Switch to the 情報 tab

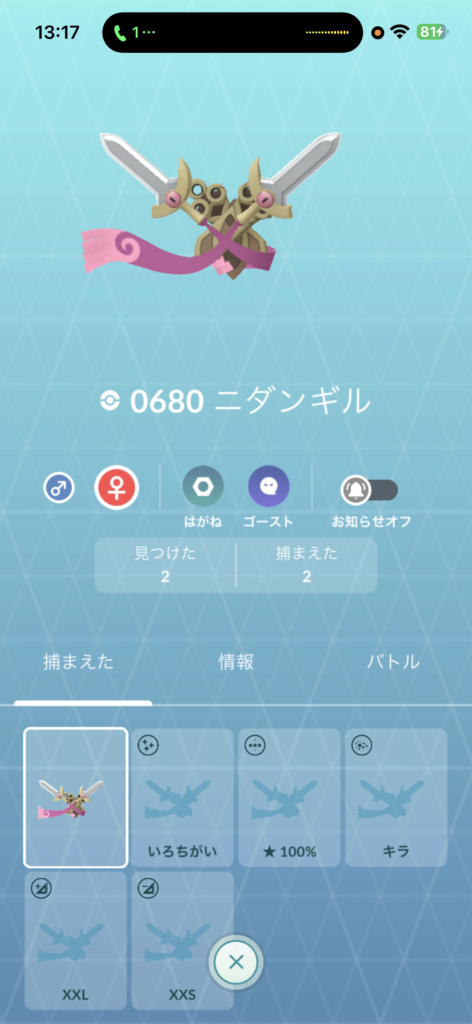tap(236, 662)
